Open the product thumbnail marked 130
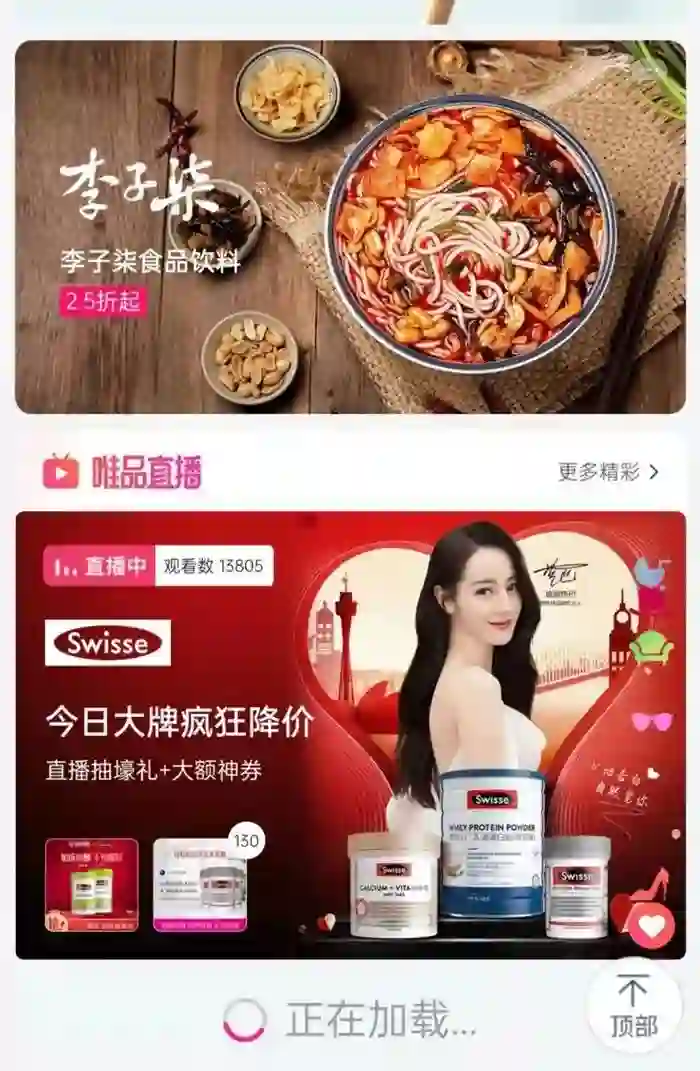Screen dimensions: 700x1071 (x=200, y=885)
